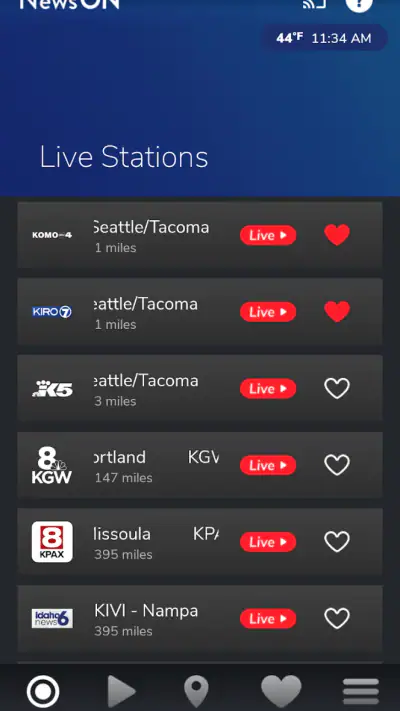Switch to the live stations circle tab
Screen dimensions: 400x711
43,692
